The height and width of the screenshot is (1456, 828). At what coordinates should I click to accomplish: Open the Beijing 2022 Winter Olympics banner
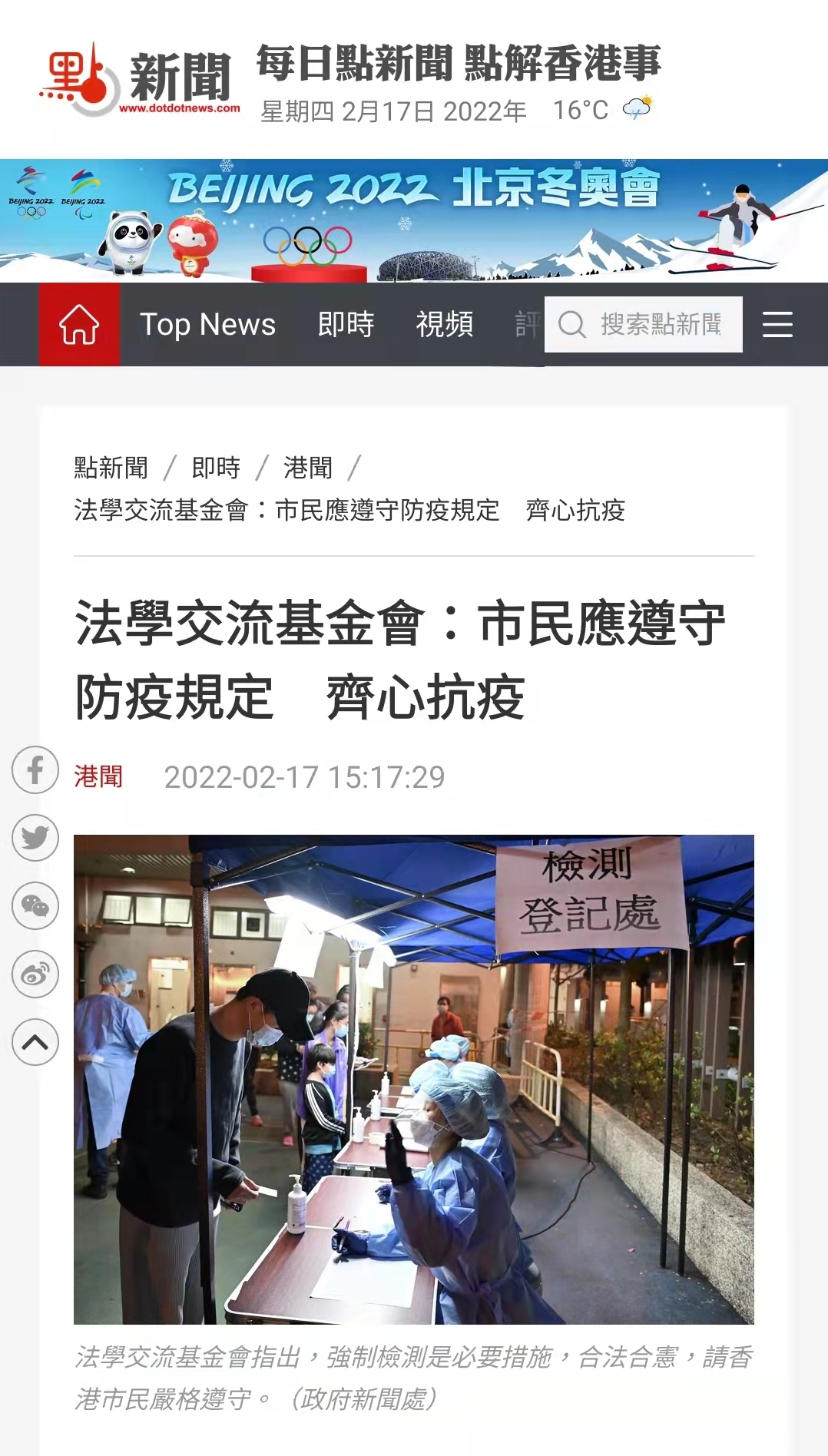[x=414, y=220]
